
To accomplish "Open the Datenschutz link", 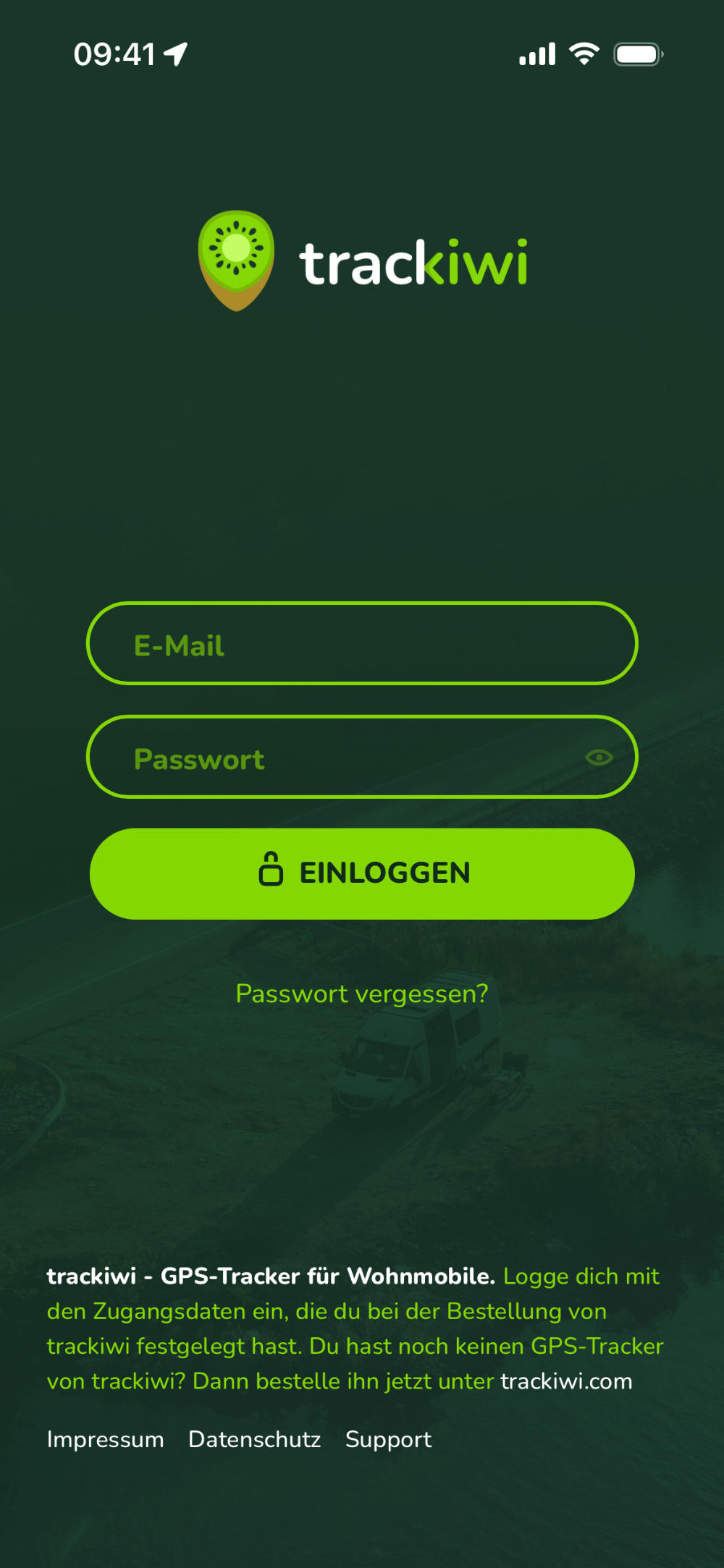I will pos(254,1439).
